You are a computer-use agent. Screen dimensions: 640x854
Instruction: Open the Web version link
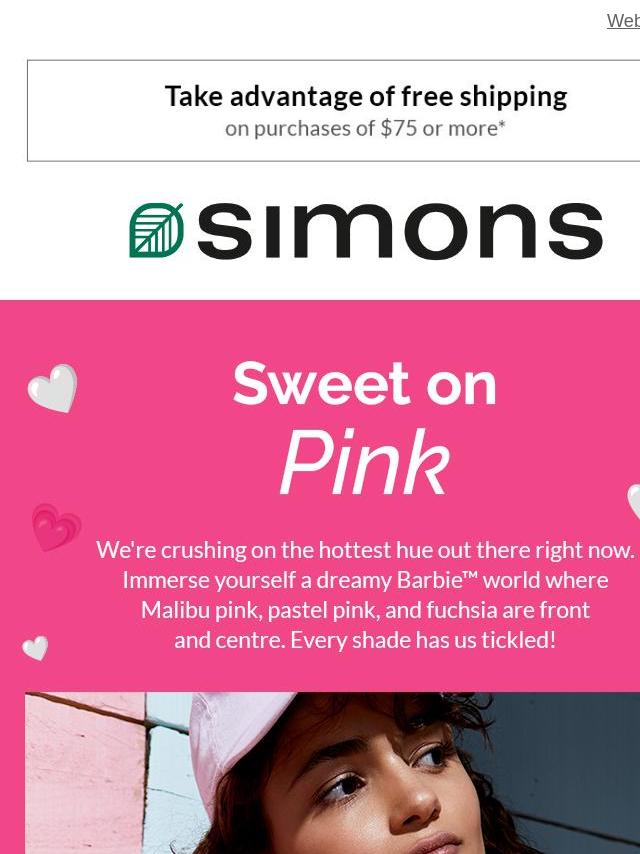(623, 21)
